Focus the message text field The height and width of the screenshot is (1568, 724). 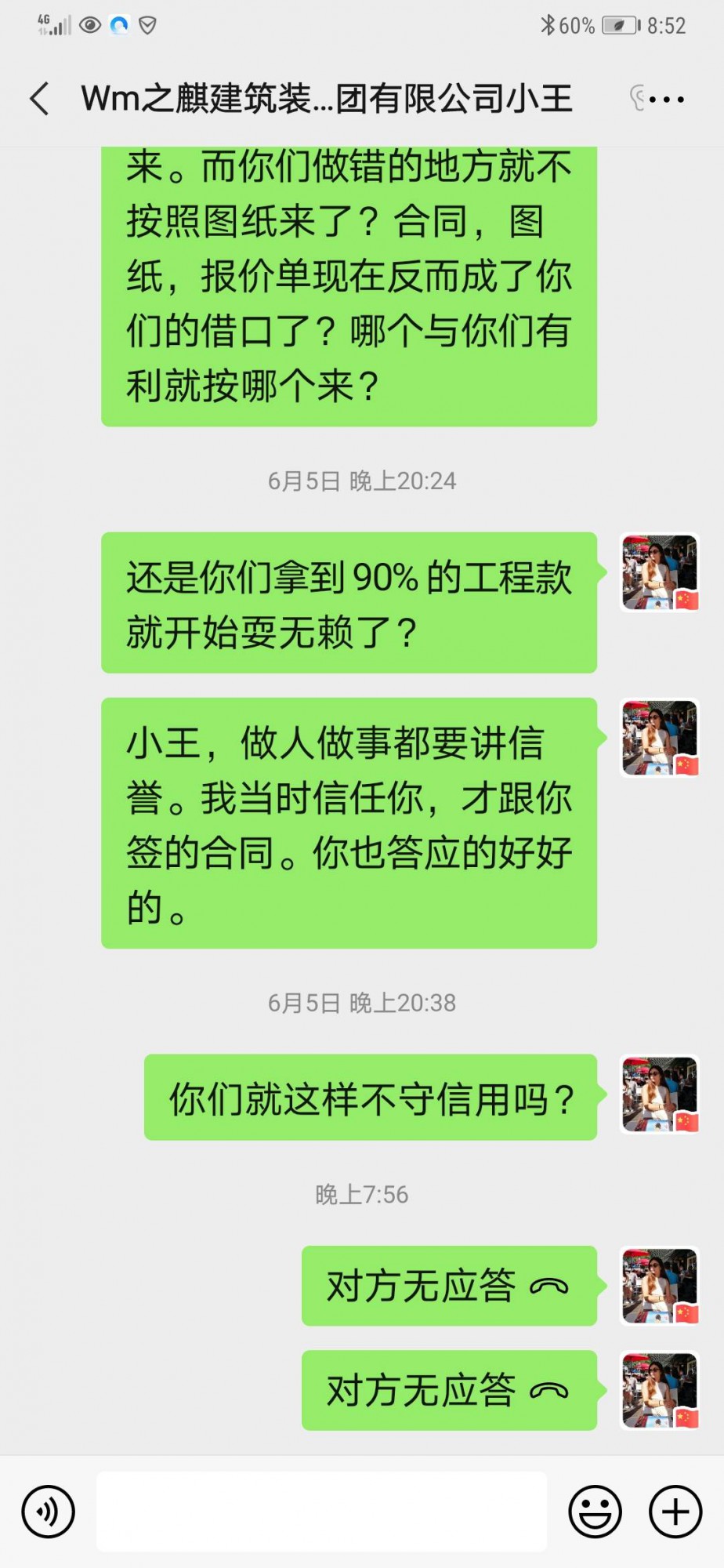tap(321, 1511)
